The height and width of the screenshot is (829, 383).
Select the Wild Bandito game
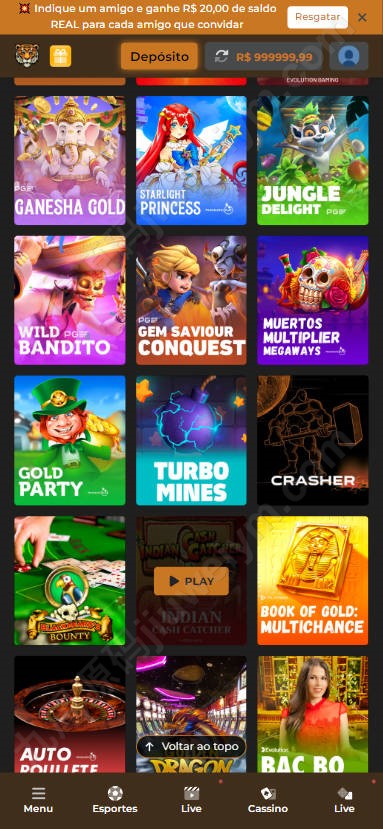pos(70,300)
